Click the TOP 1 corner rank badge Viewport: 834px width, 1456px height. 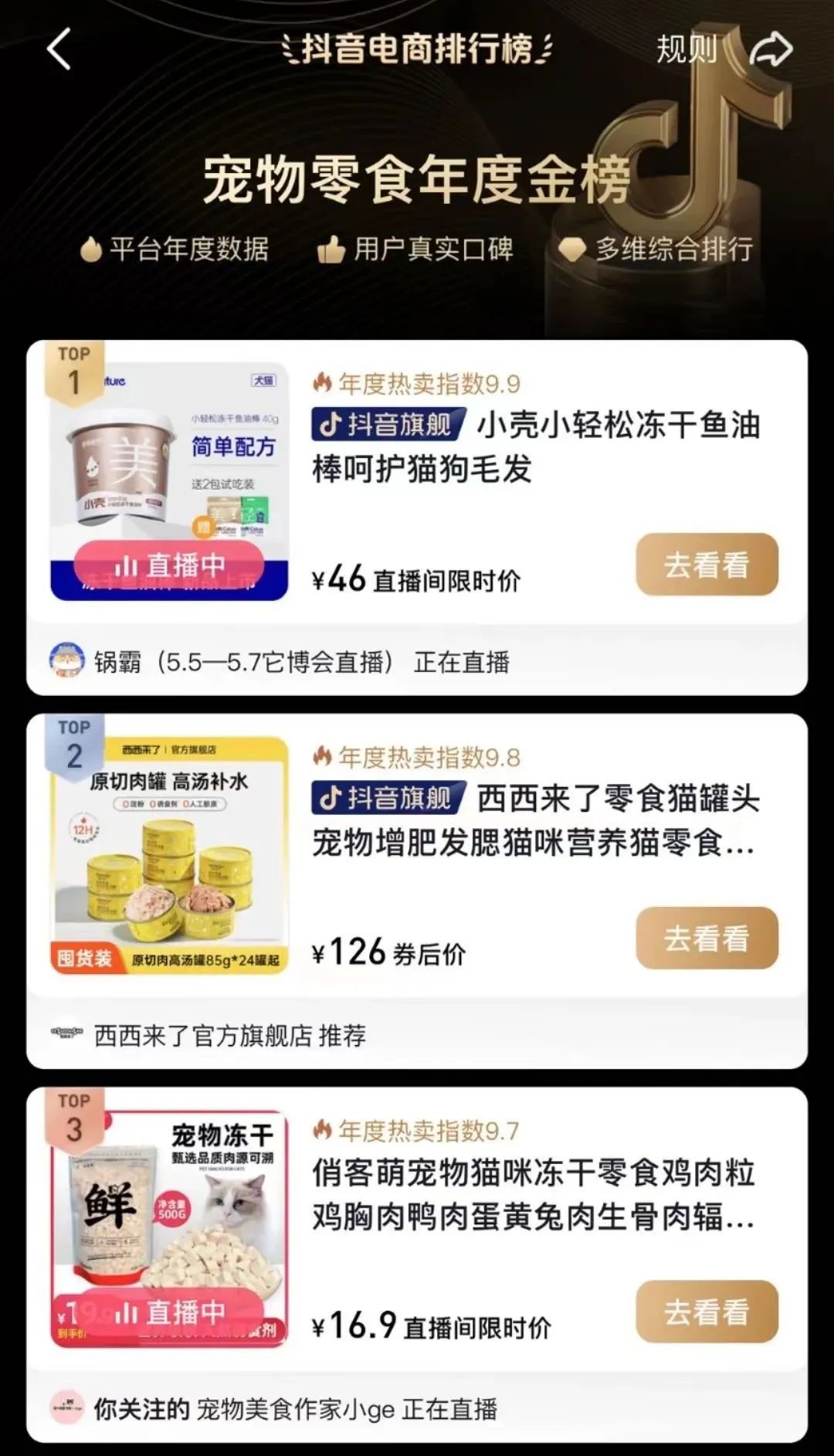click(74, 368)
